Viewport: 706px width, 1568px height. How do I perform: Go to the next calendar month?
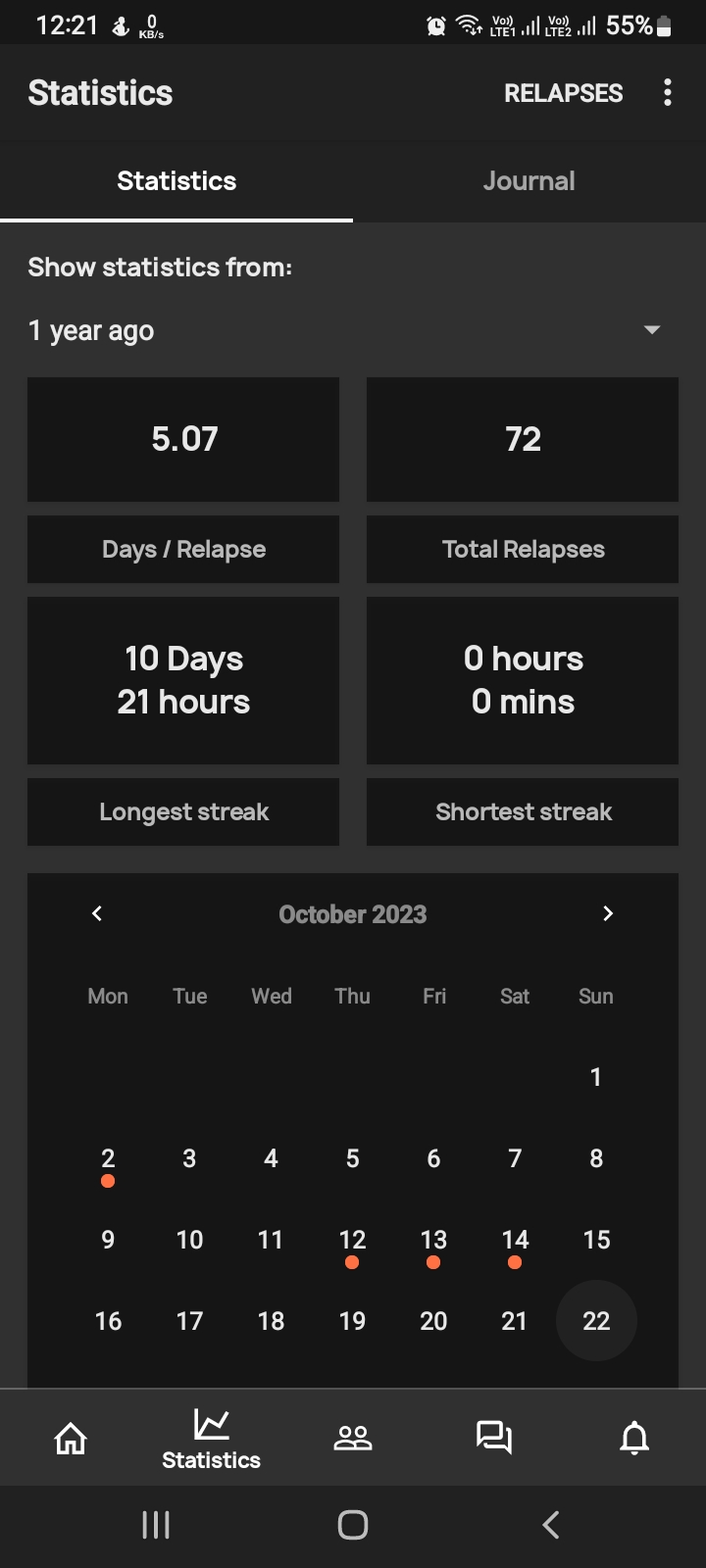[x=608, y=913]
